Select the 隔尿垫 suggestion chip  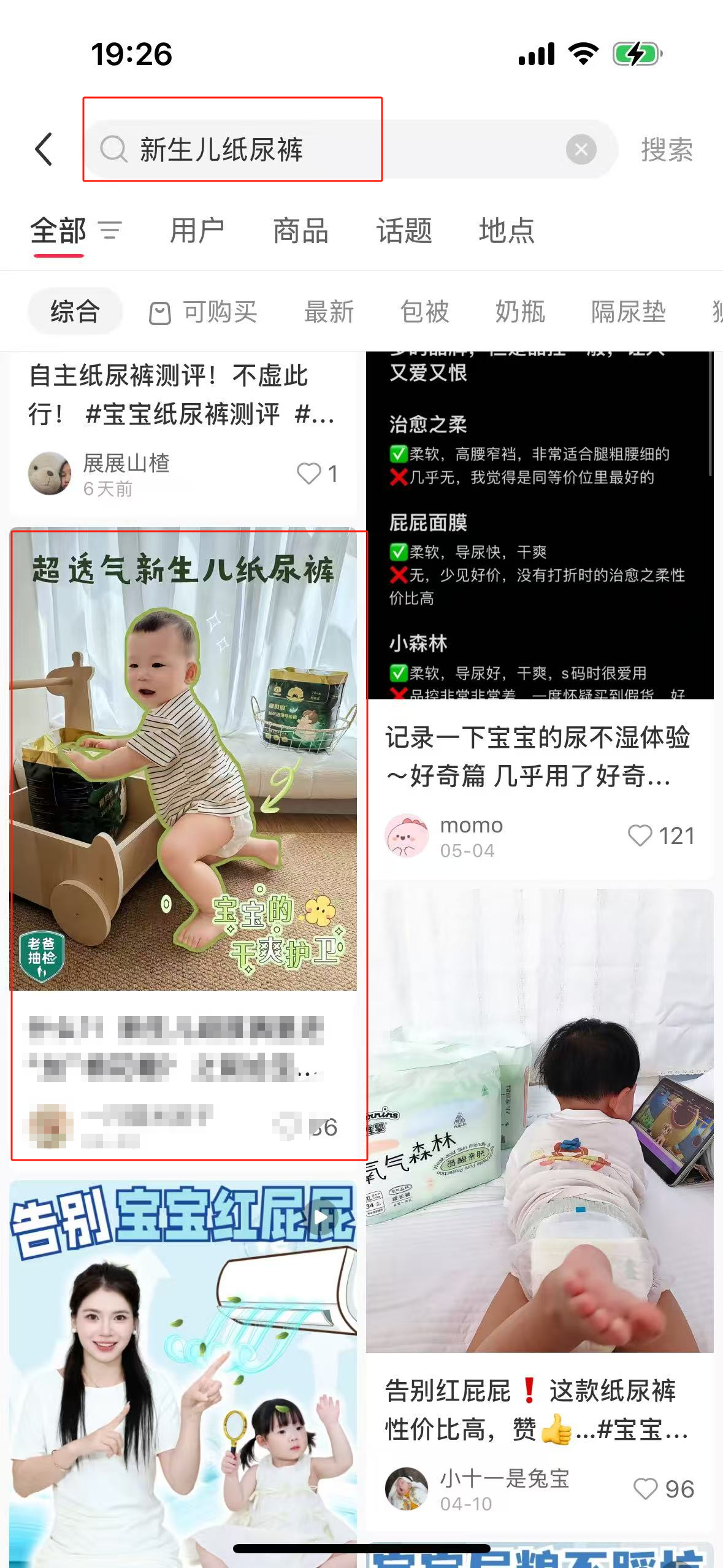[x=628, y=312]
